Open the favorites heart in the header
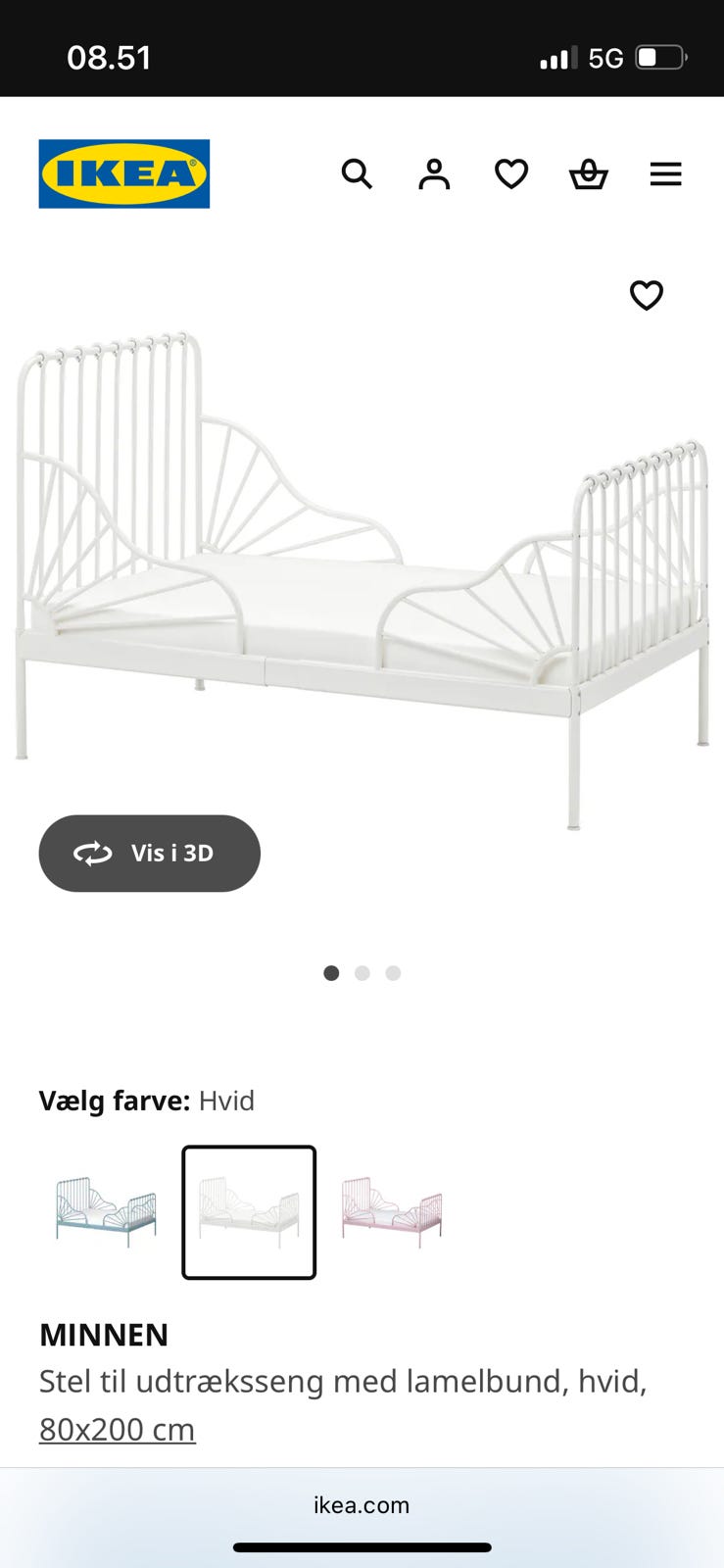 pyautogui.click(x=511, y=174)
